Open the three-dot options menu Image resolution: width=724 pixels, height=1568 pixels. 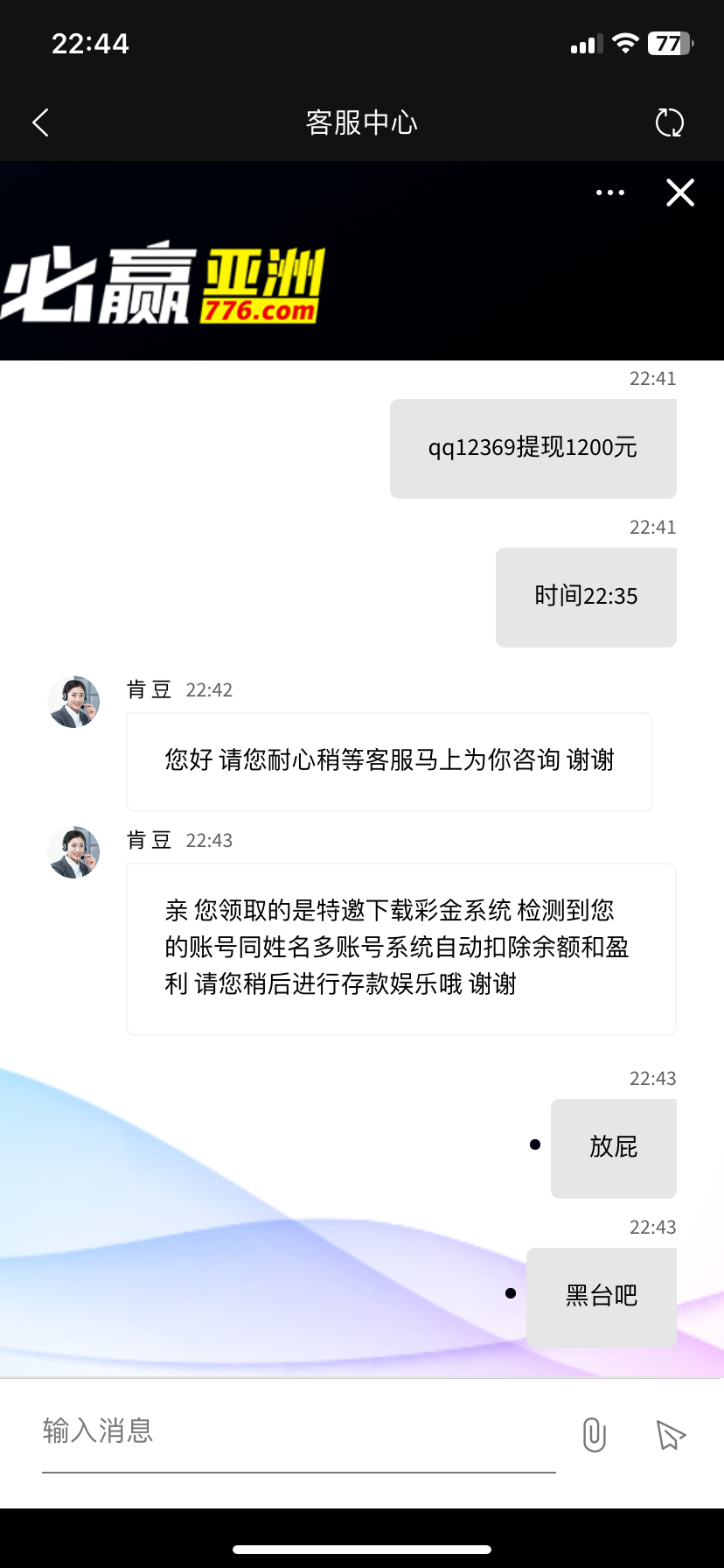click(609, 192)
